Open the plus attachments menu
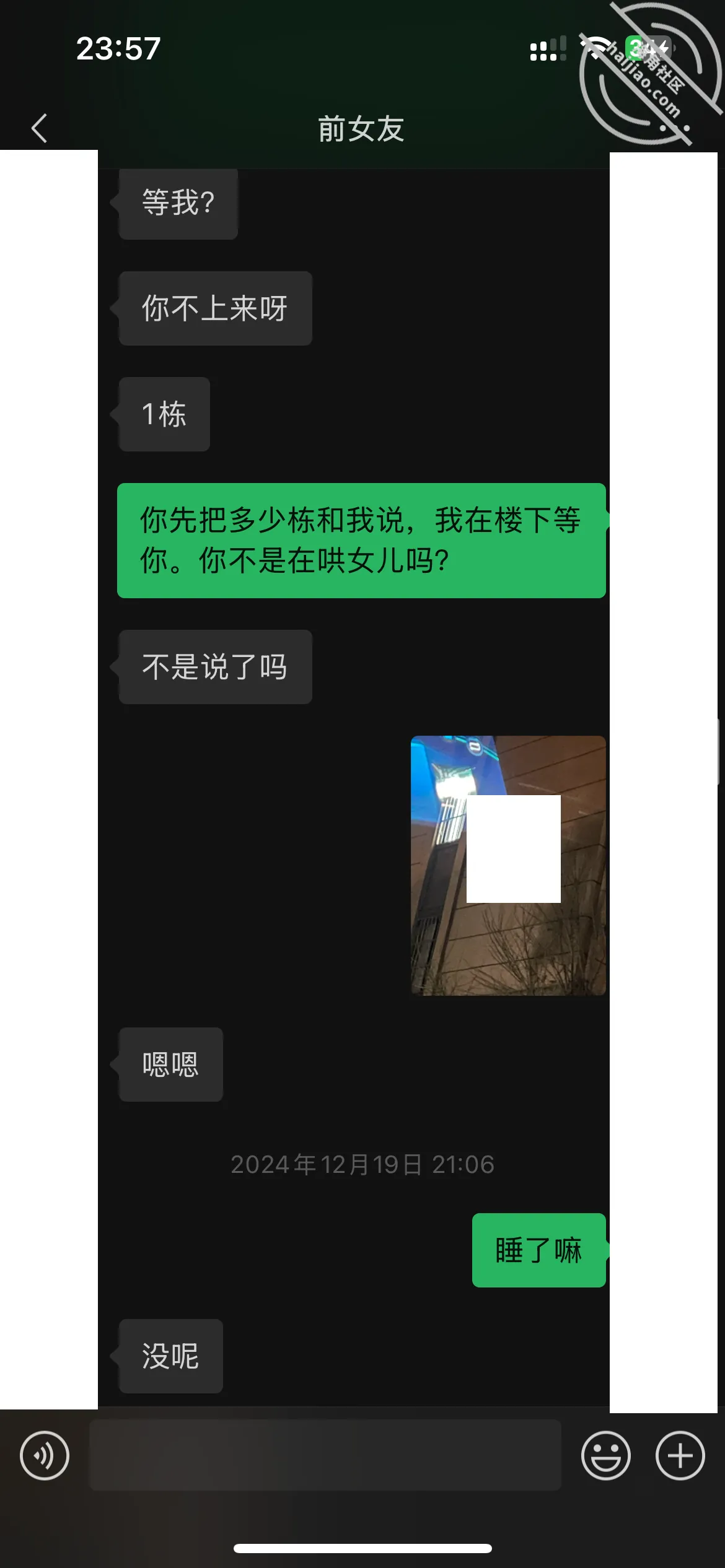This screenshot has height=1568, width=725. (680, 1455)
